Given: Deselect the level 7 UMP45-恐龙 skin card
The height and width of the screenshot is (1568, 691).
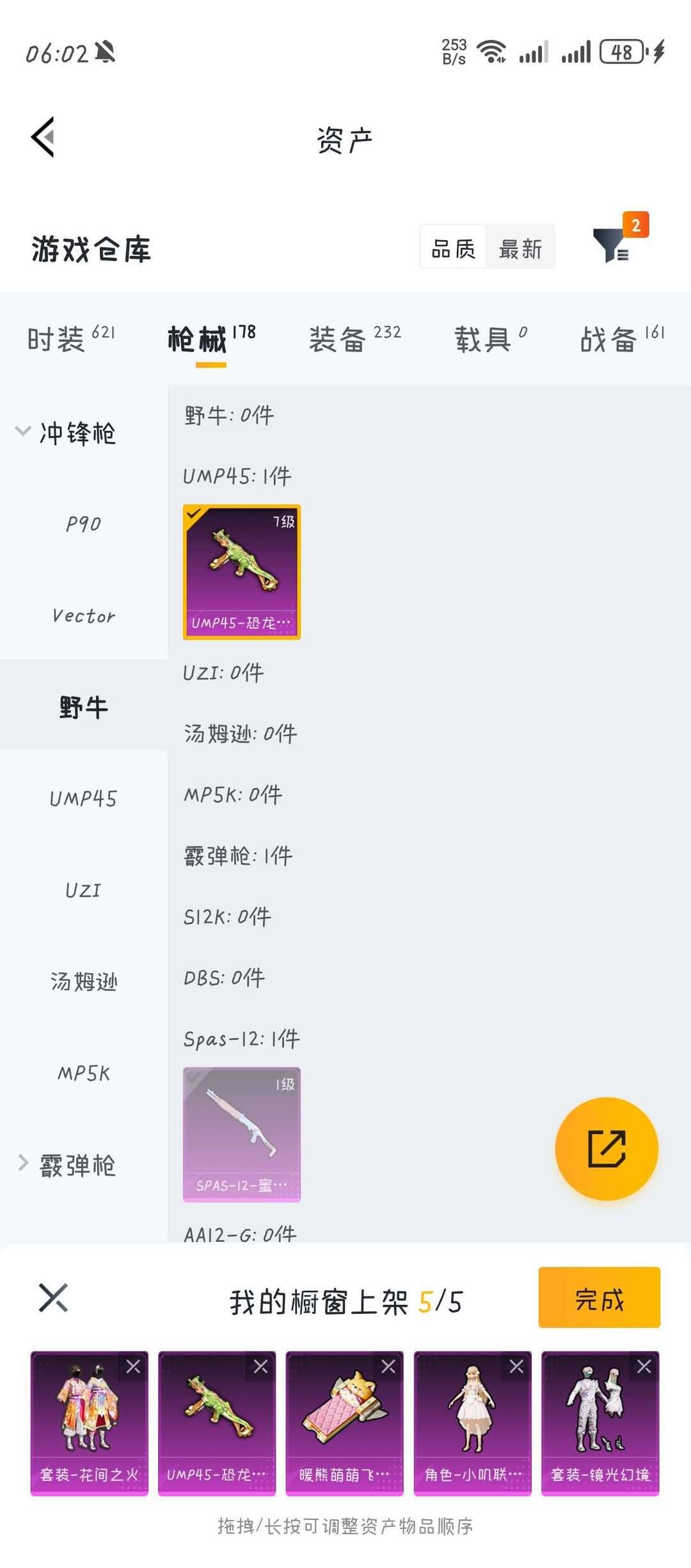Looking at the screenshot, I should click(x=242, y=572).
